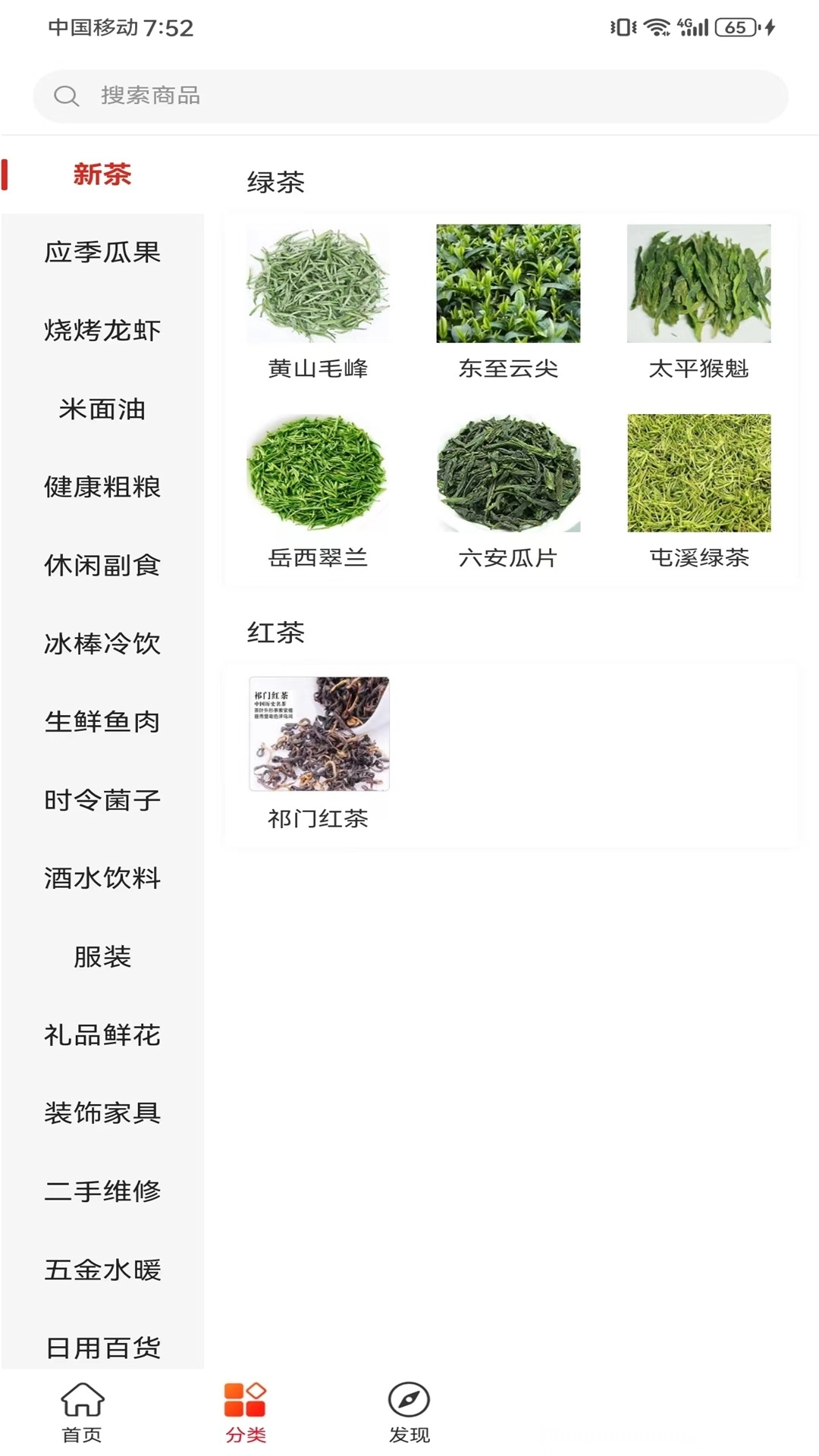Select 酒水饮料 in the sidebar
Image resolution: width=819 pixels, height=1456 pixels.
(x=102, y=879)
